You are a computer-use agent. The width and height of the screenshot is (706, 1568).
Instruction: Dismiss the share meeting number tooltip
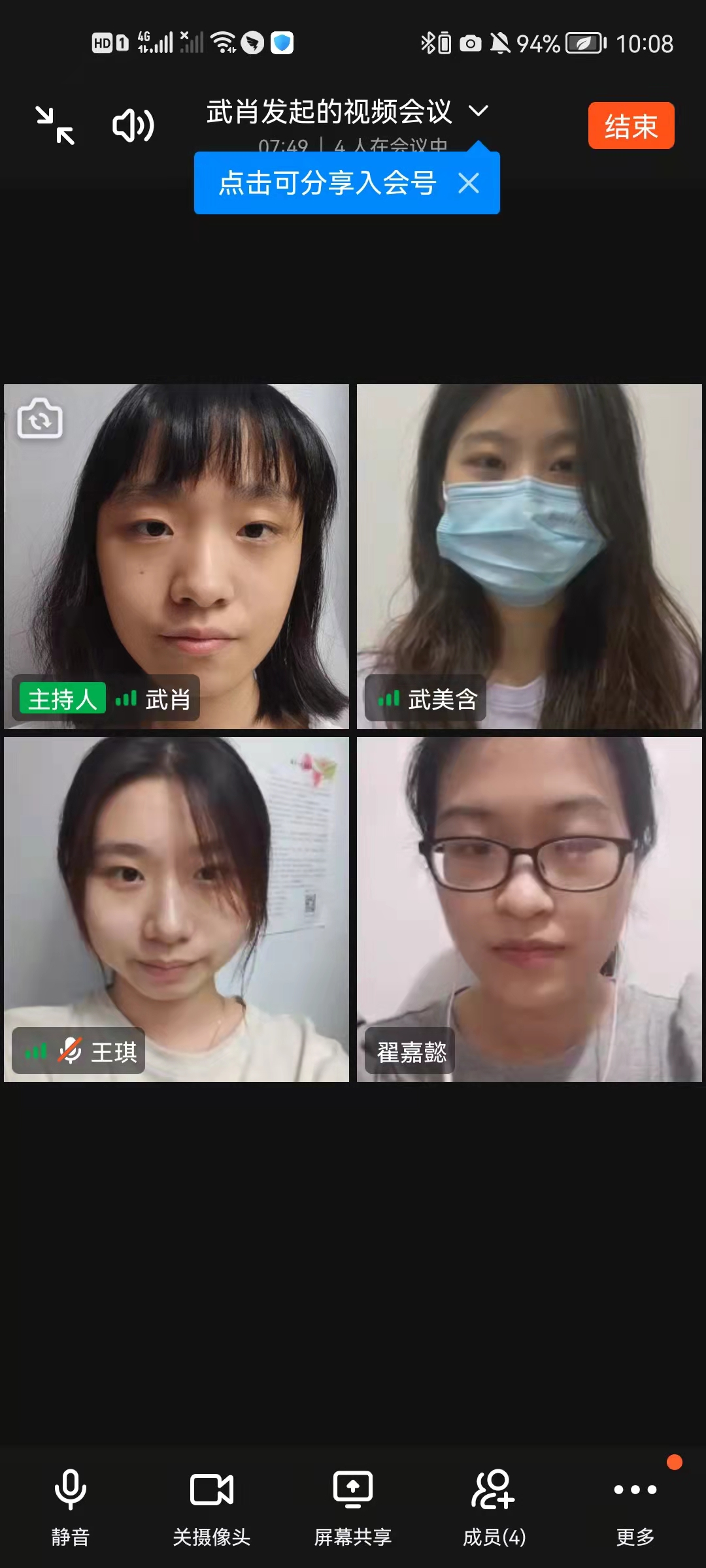pyautogui.click(x=469, y=183)
